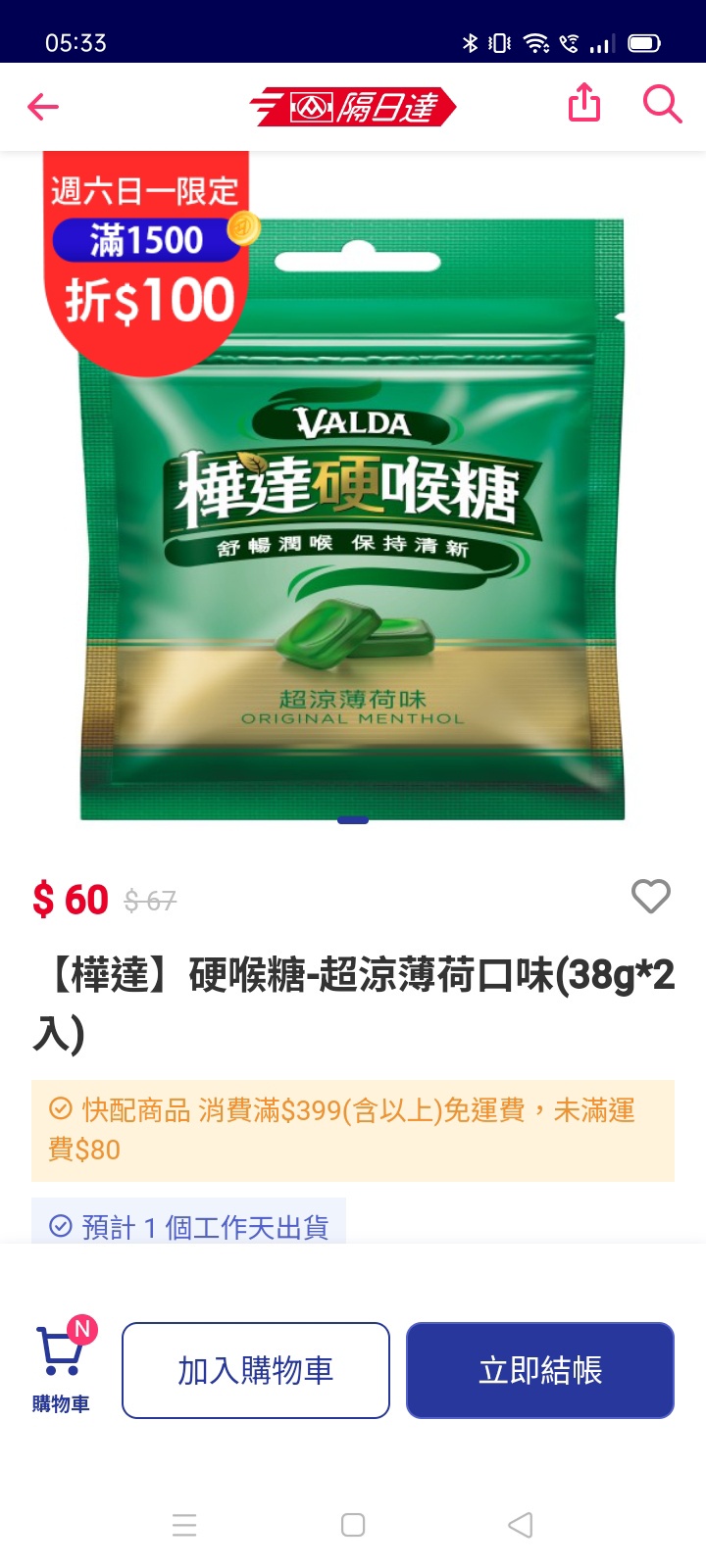This screenshot has height=1568, width=706.
Task: Go back using the pink arrow
Action: [43, 106]
